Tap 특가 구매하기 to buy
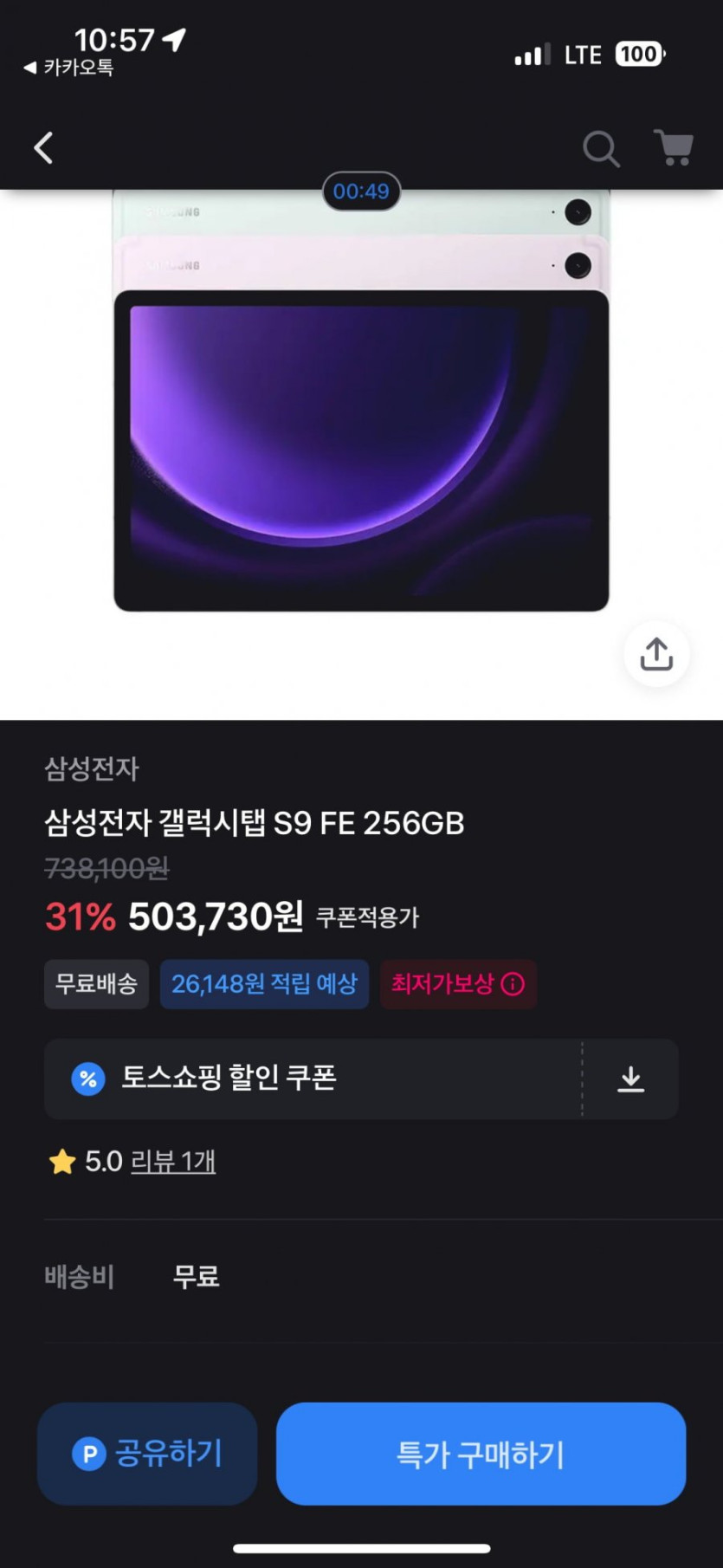The image size is (723, 1568). [x=481, y=1454]
